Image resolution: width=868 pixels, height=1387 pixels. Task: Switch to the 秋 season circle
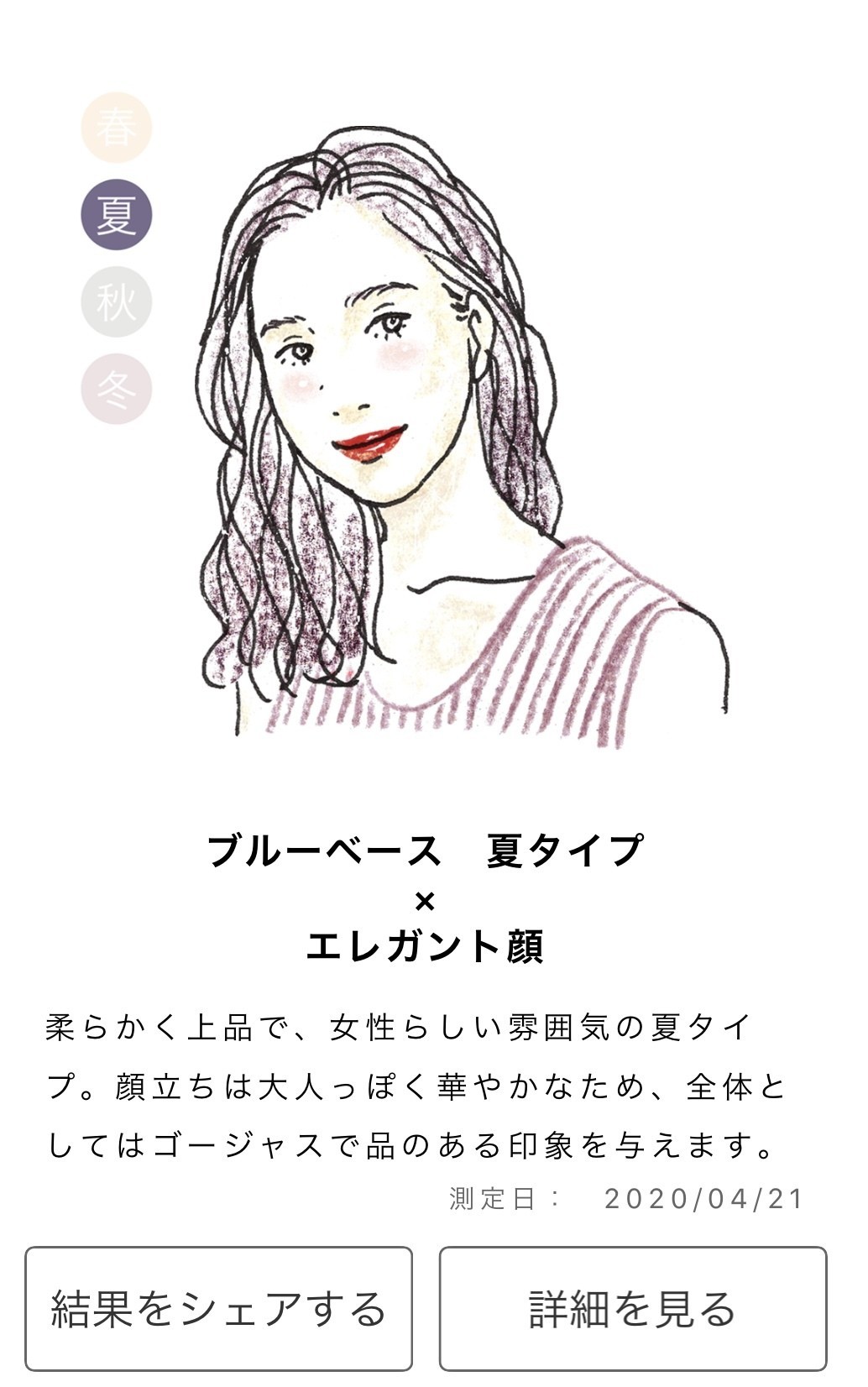[x=116, y=302]
